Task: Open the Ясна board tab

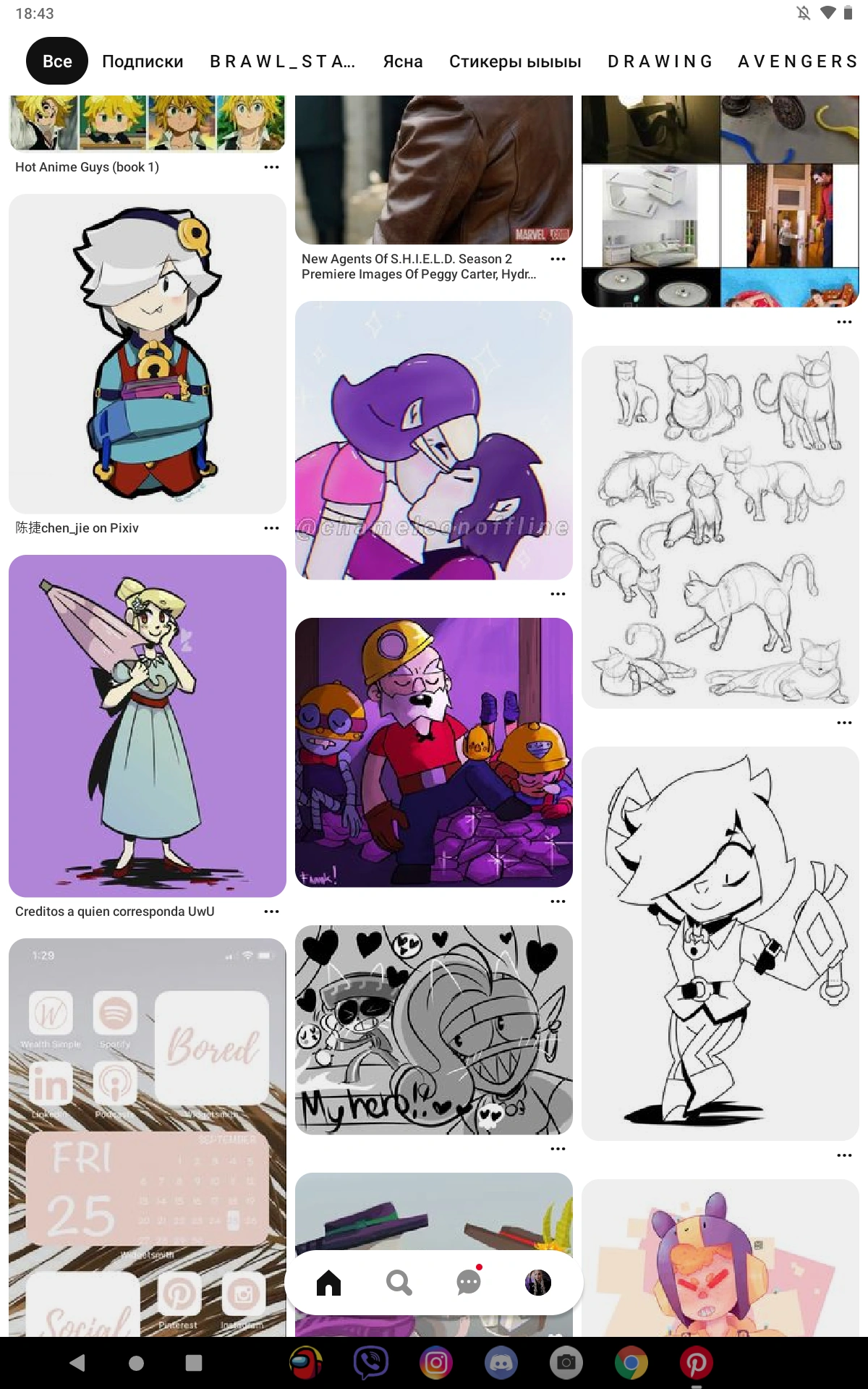Action: pos(403,61)
